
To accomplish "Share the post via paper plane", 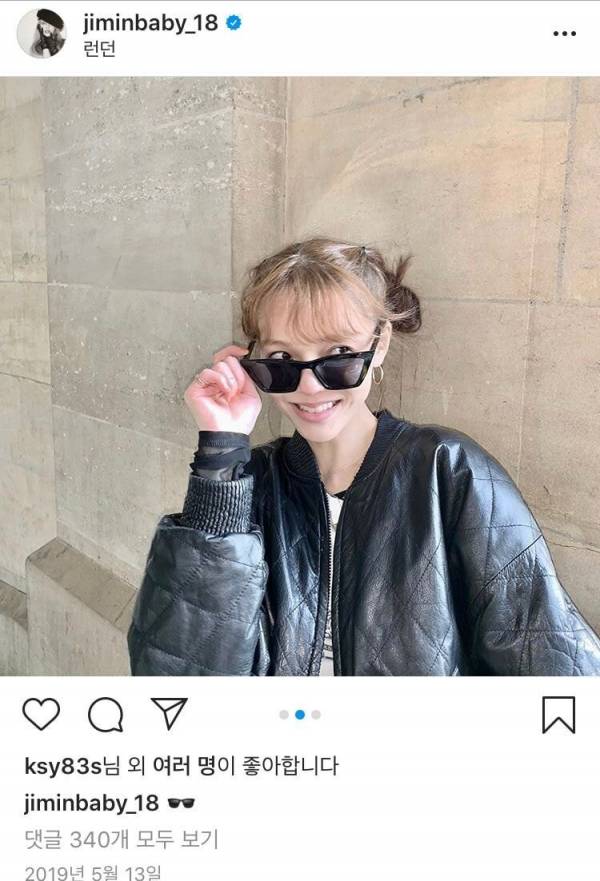I will [x=169, y=713].
